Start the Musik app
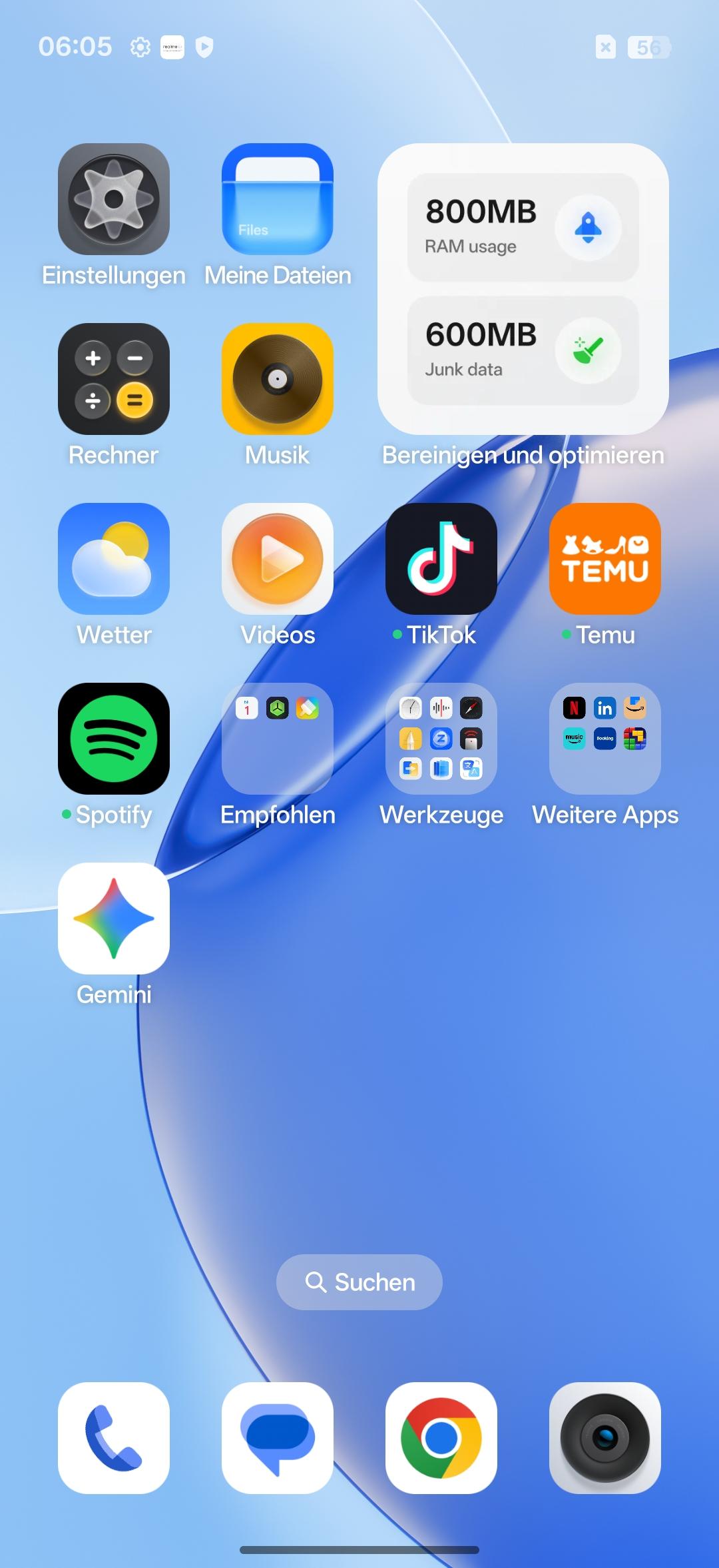This screenshot has height=1568, width=719. [278, 379]
